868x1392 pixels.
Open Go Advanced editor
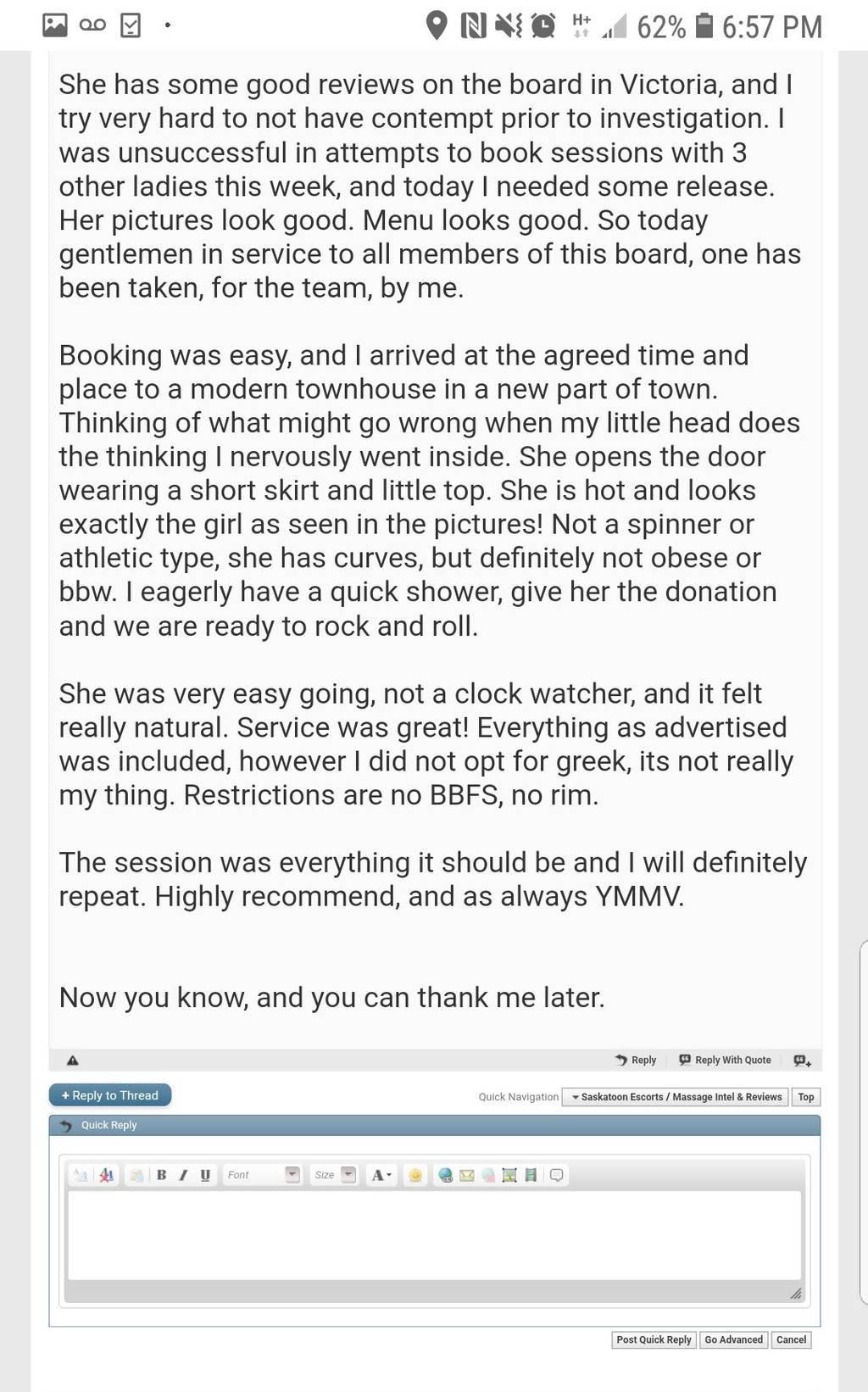pyautogui.click(x=733, y=1339)
